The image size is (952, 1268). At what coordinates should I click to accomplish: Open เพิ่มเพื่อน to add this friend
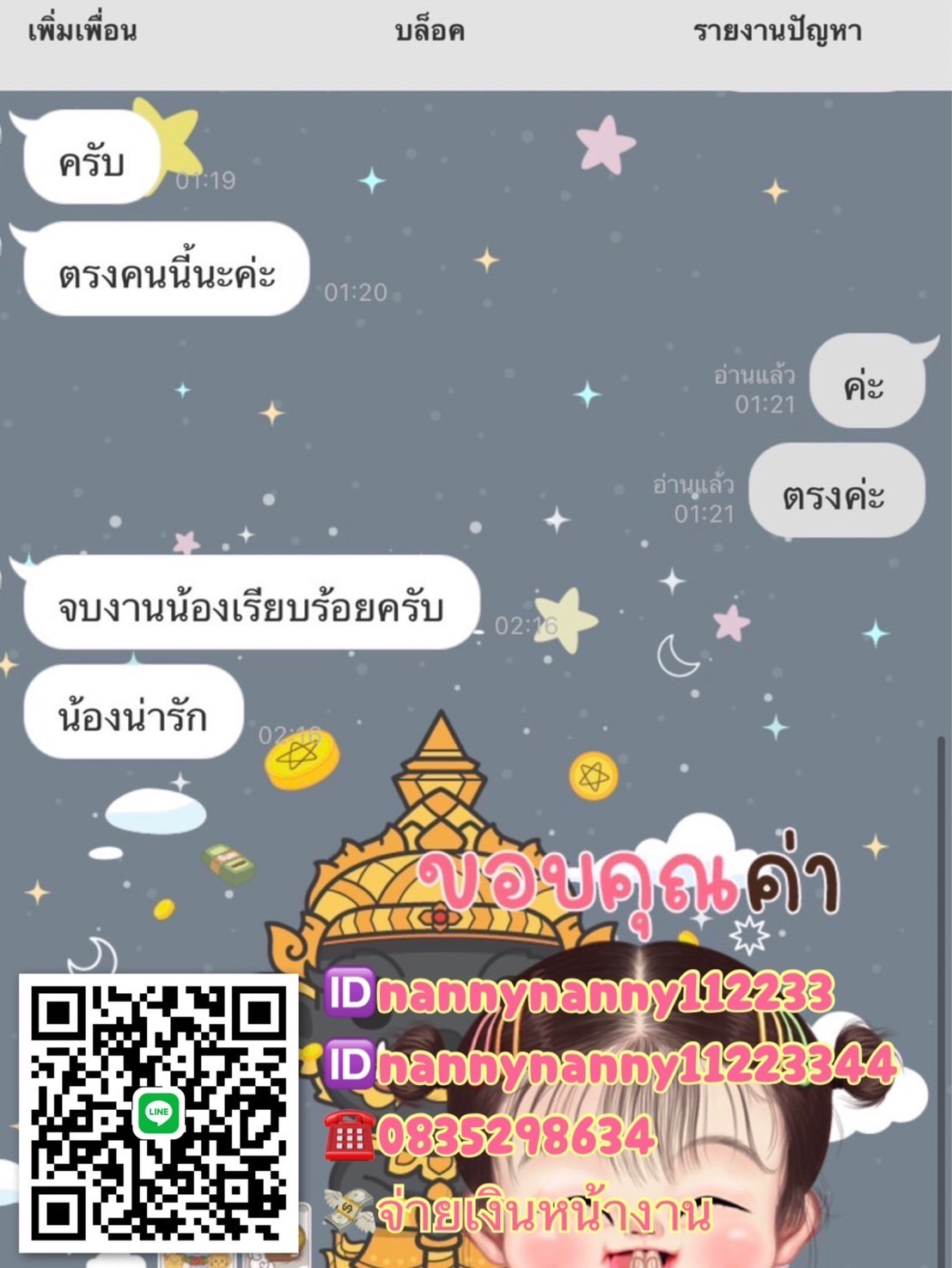point(83,31)
